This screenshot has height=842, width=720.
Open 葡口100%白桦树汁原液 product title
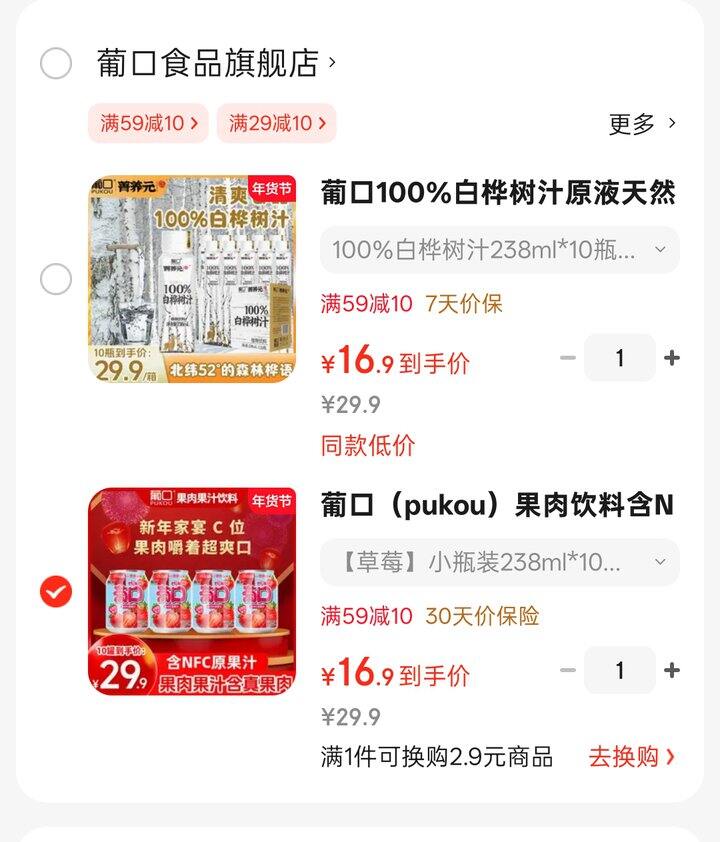(x=498, y=192)
